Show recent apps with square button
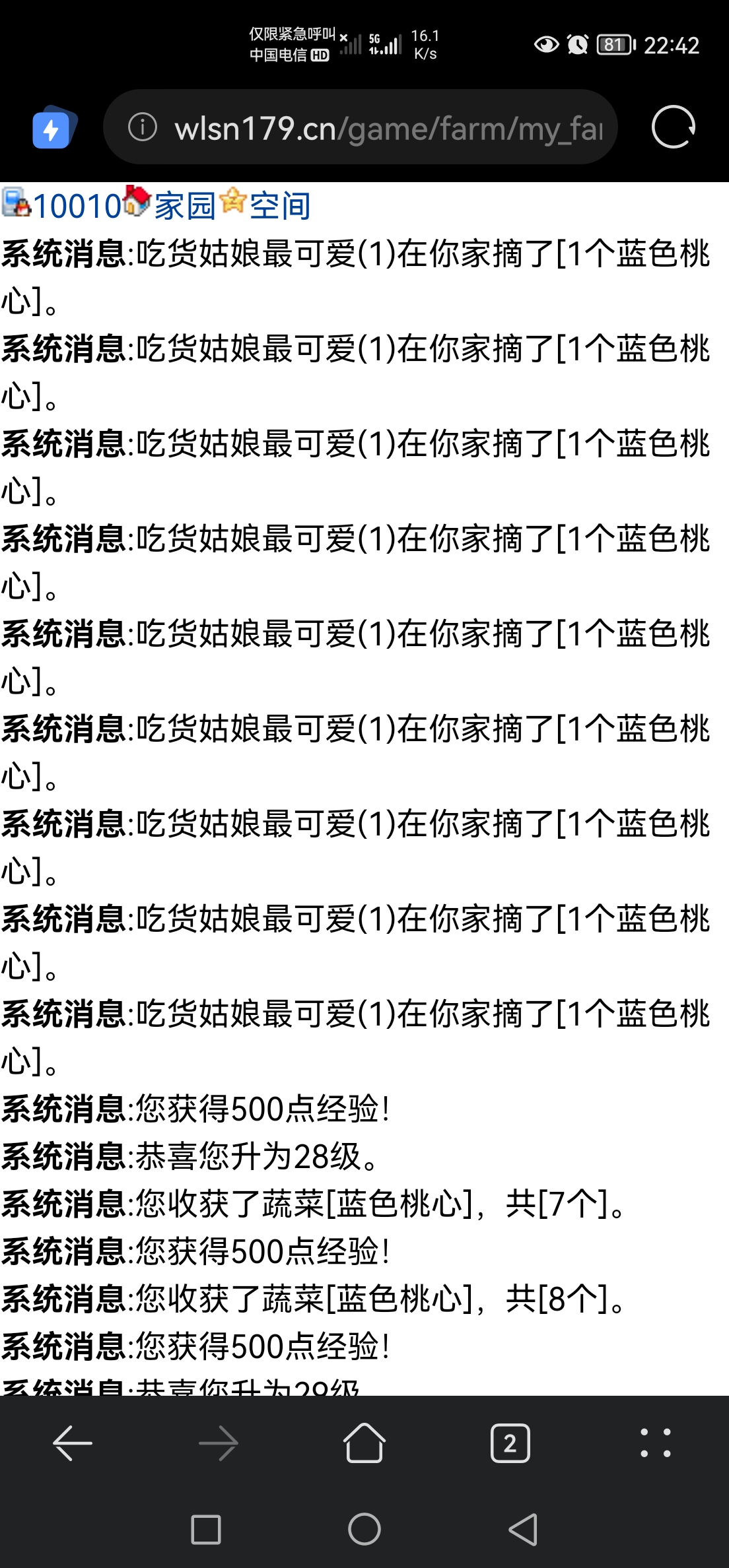The image size is (729, 1568). coord(205,1529)
